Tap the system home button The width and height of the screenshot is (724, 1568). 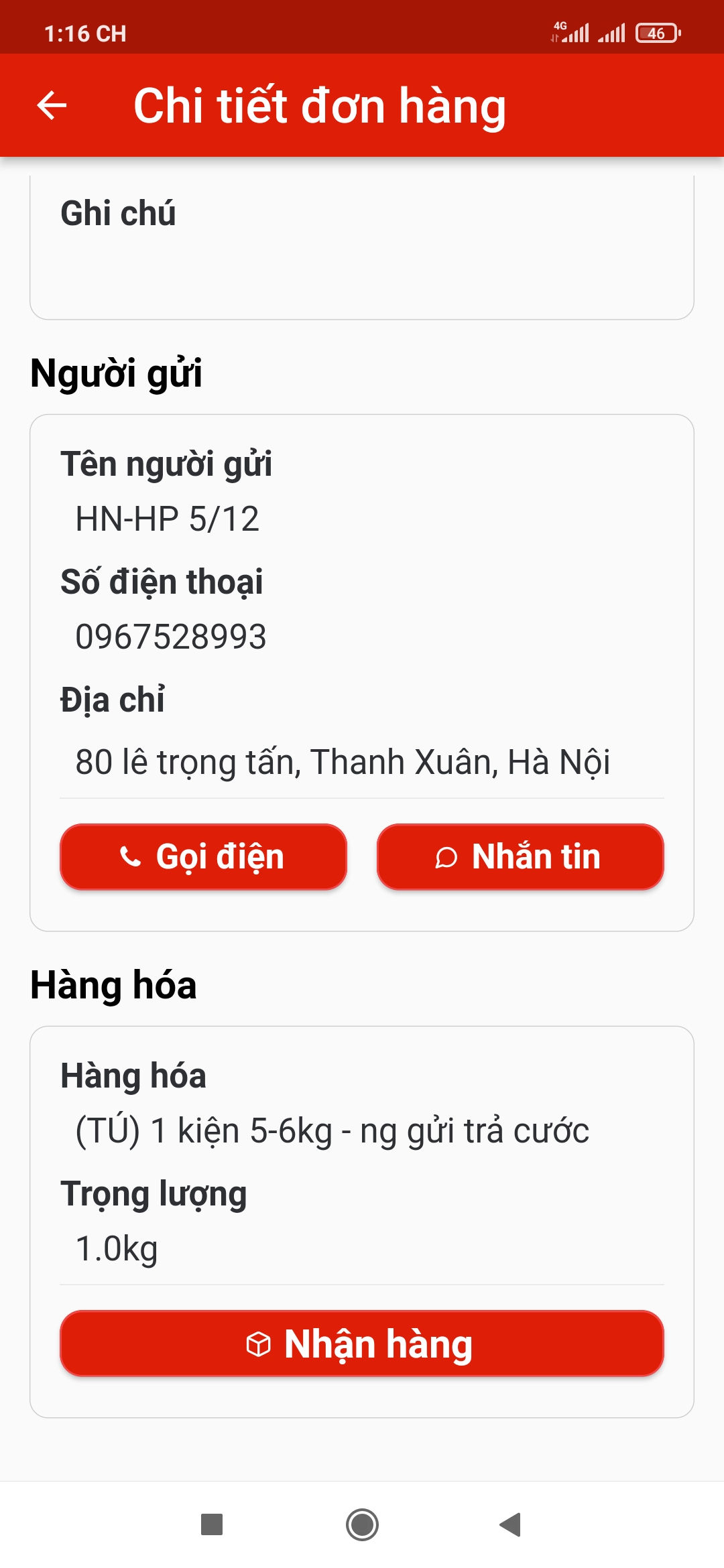click(x=362, y=1524)
